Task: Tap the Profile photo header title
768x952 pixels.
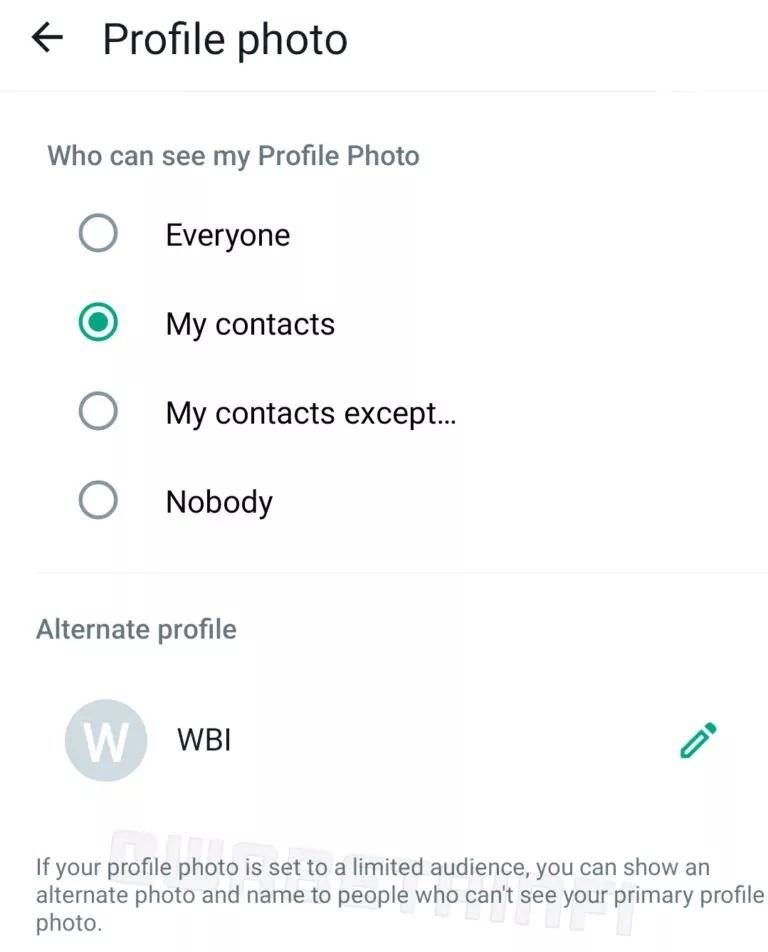Action: [x=225, y=38]
